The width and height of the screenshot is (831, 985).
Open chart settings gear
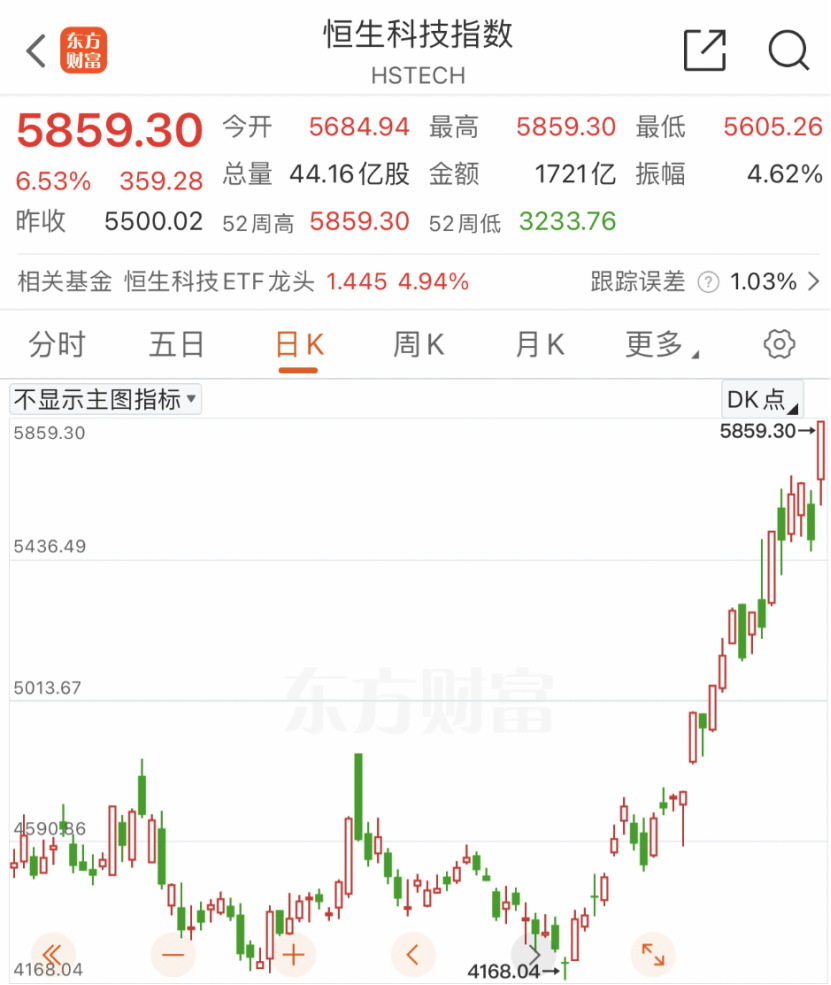click(x=779, y=345)
